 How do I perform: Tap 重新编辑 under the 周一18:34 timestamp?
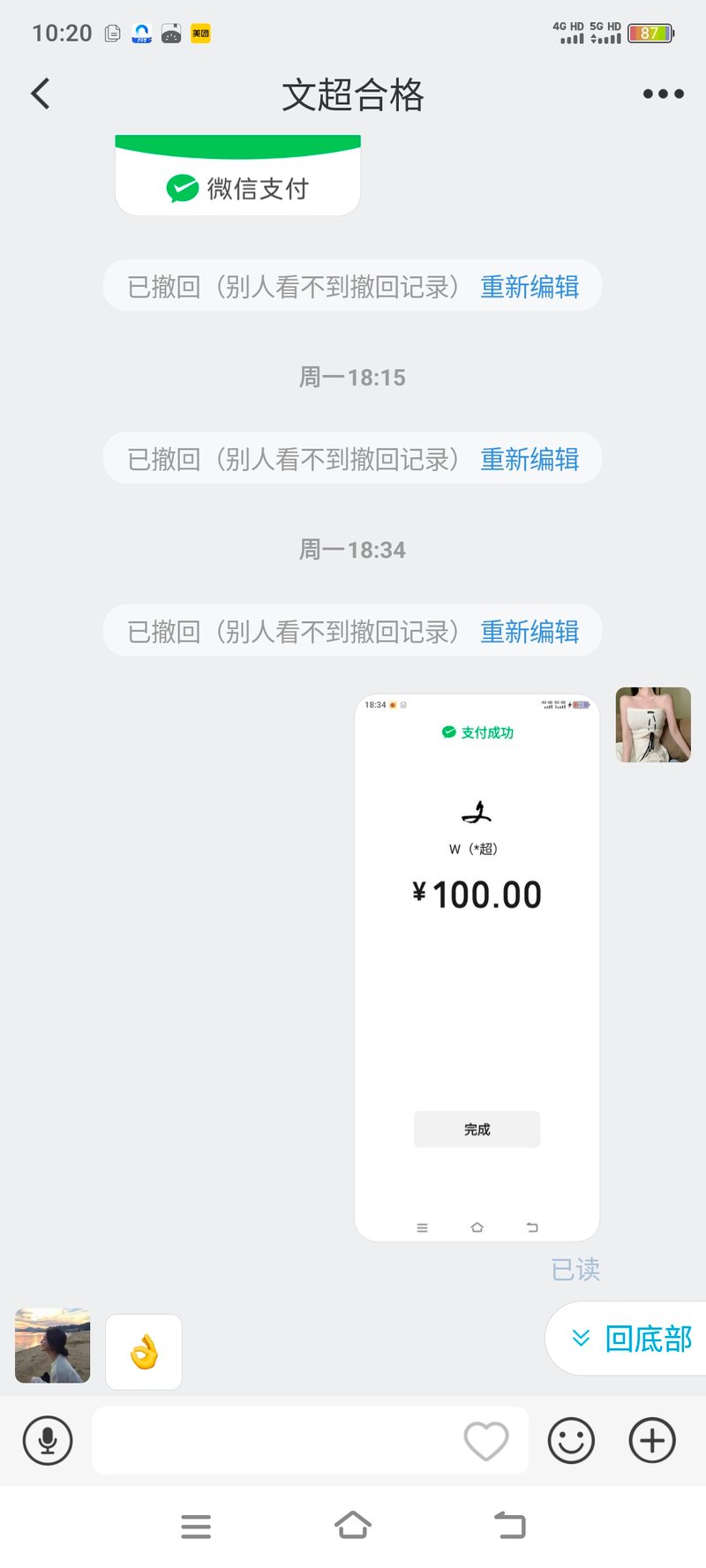tap(529, 632)
